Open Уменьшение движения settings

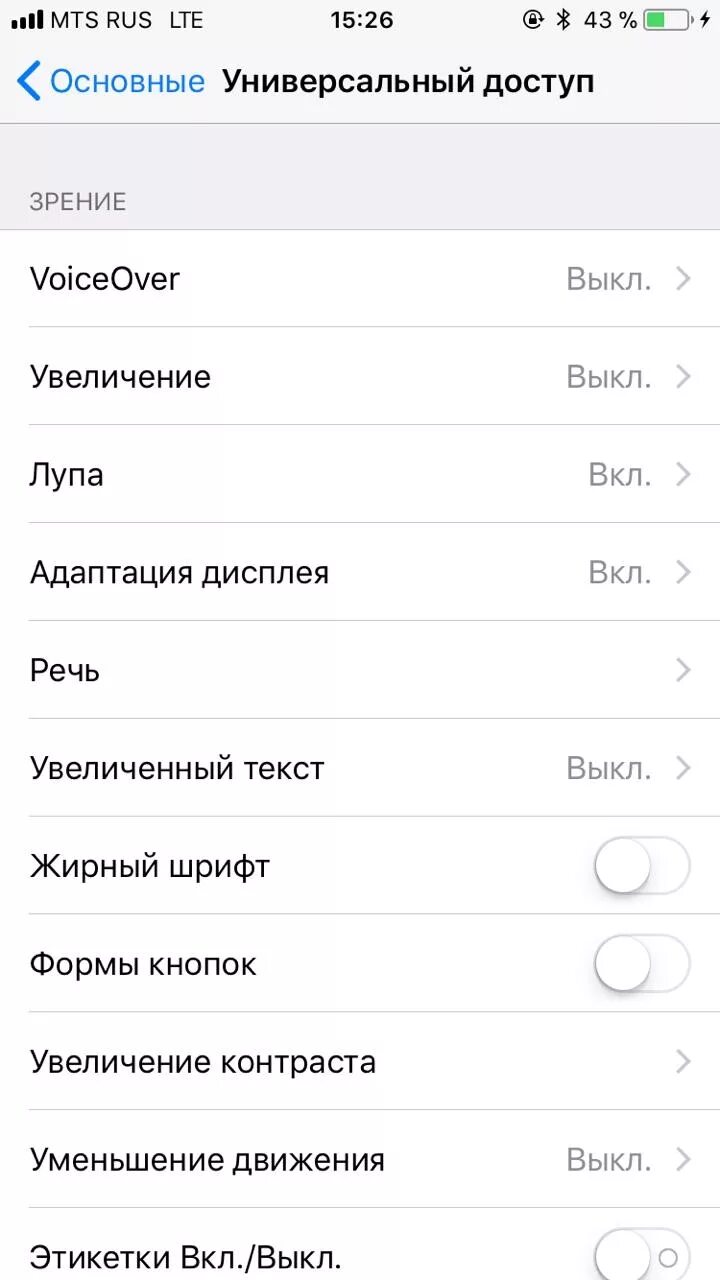[360, 1160]
